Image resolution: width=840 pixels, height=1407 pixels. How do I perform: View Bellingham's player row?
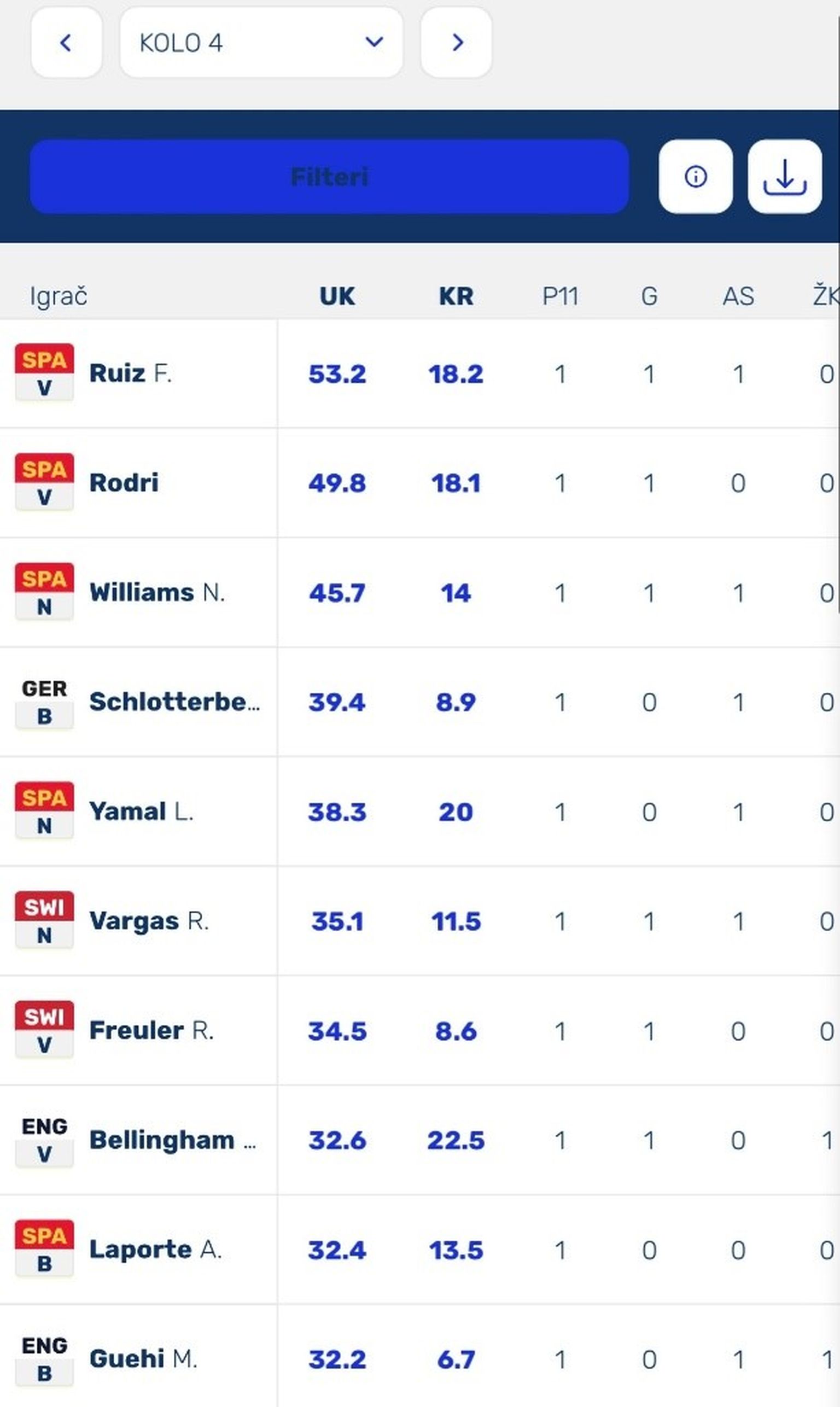coord(172,1140)
